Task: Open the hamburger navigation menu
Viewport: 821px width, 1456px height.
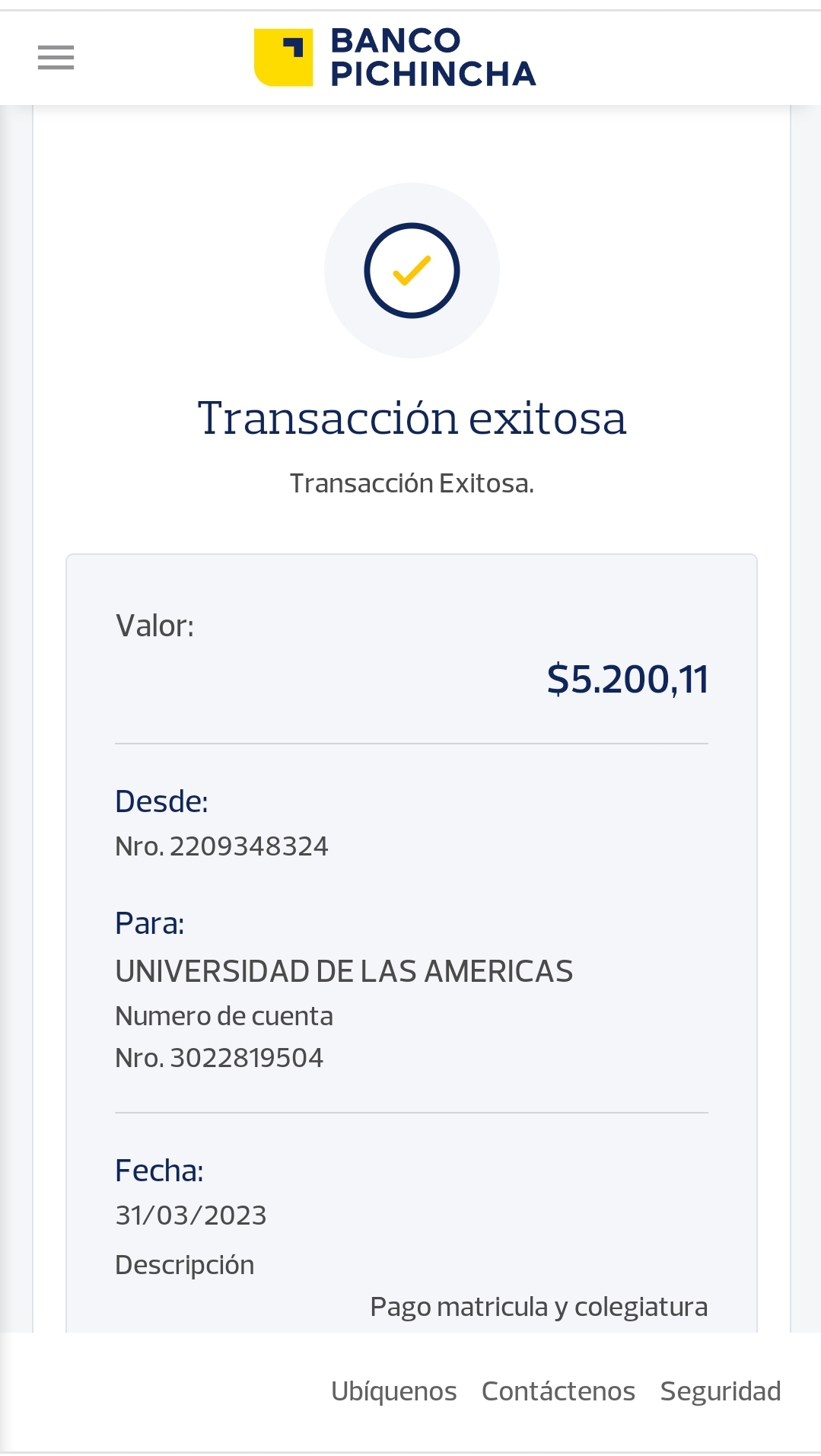Action: 56,58
